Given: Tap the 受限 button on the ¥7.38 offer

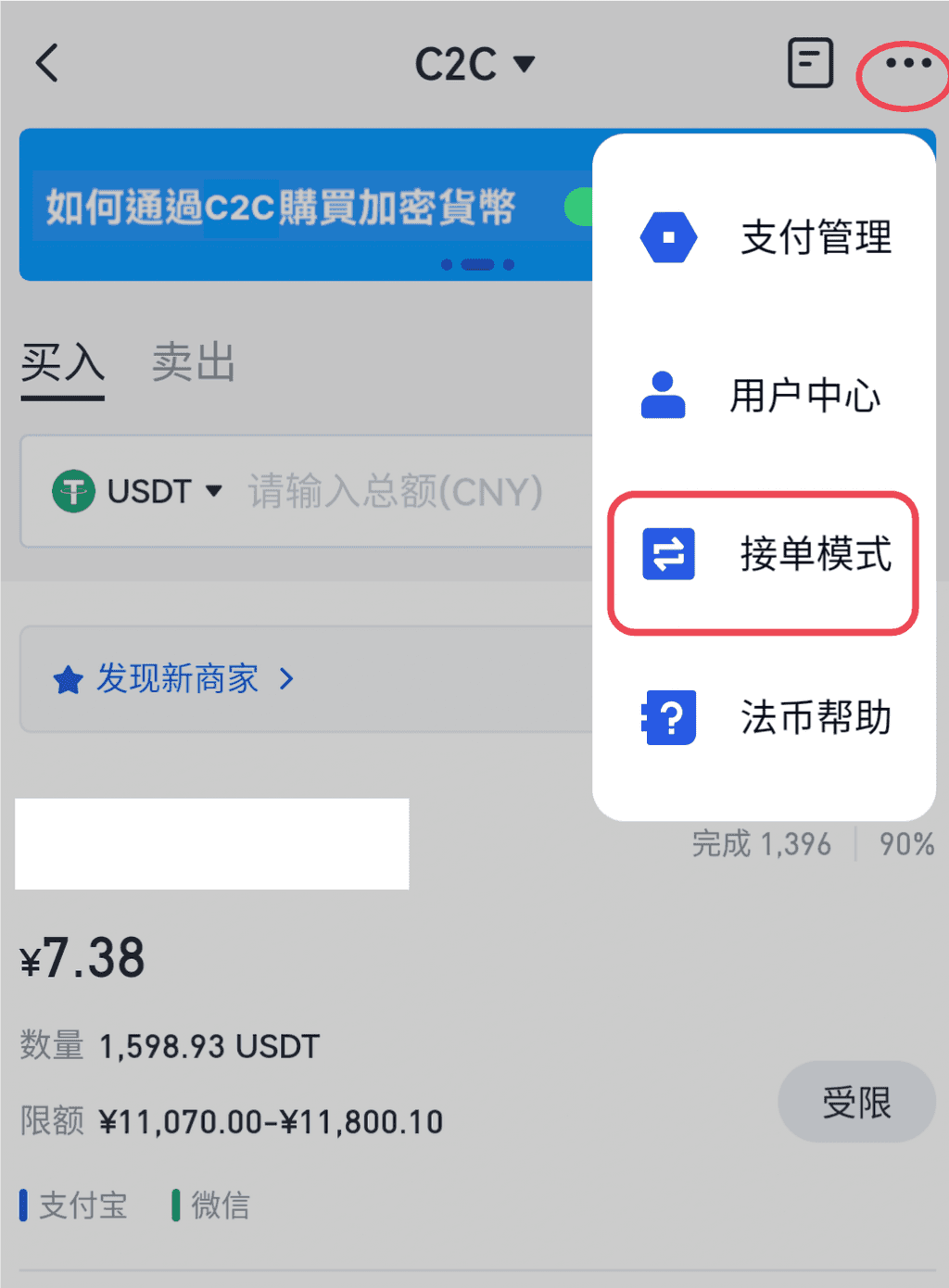Looking at the screenshot, I should [856, 1102].
